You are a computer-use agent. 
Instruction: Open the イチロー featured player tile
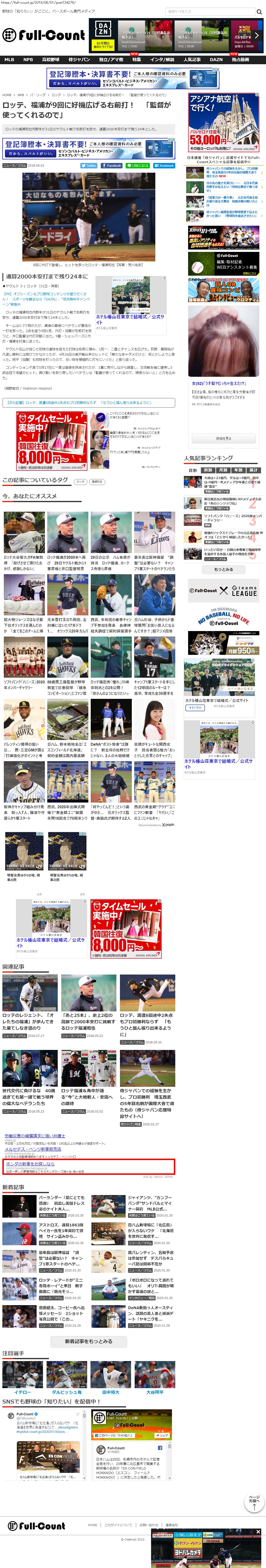23,1392
